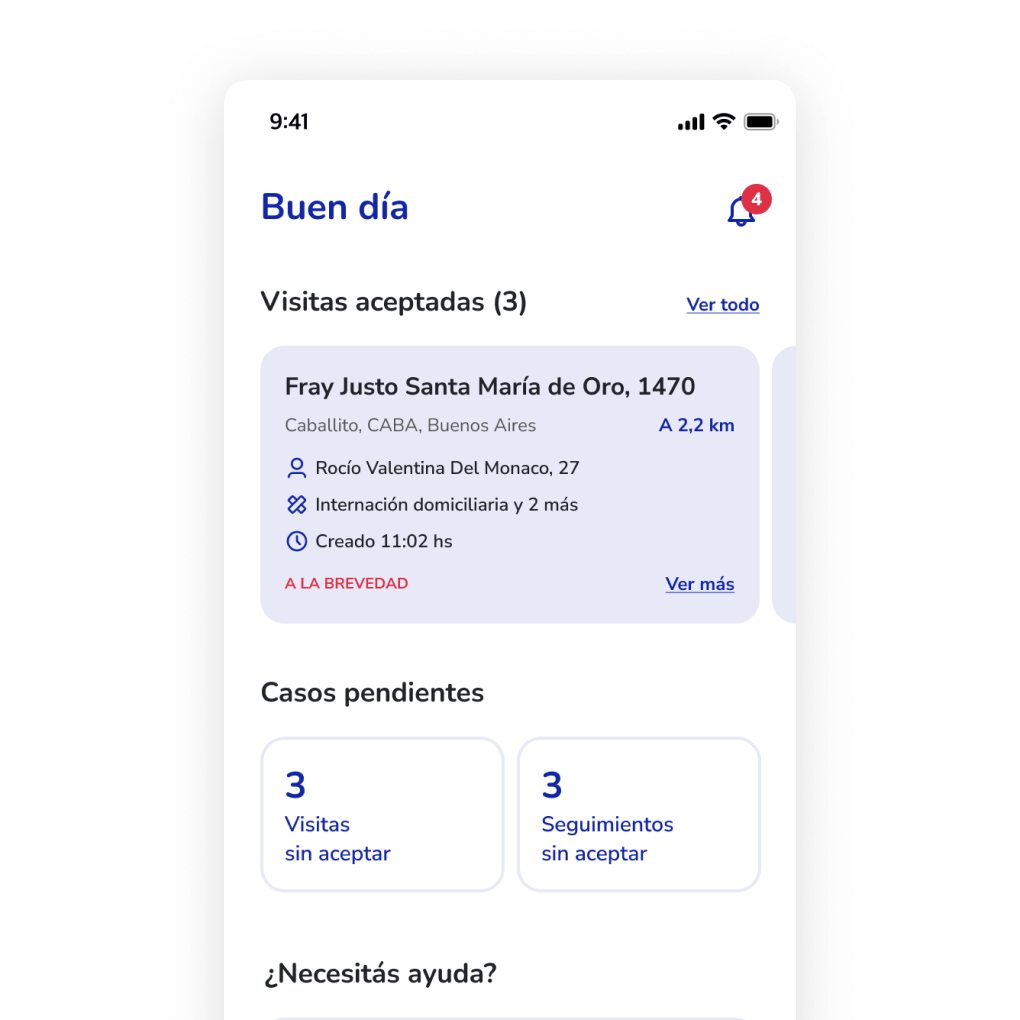The height and width of the screenshot is (1020, 1020).
Task: Open the 3 Seguimientos sin aceptar card
Action: (638, 814)
